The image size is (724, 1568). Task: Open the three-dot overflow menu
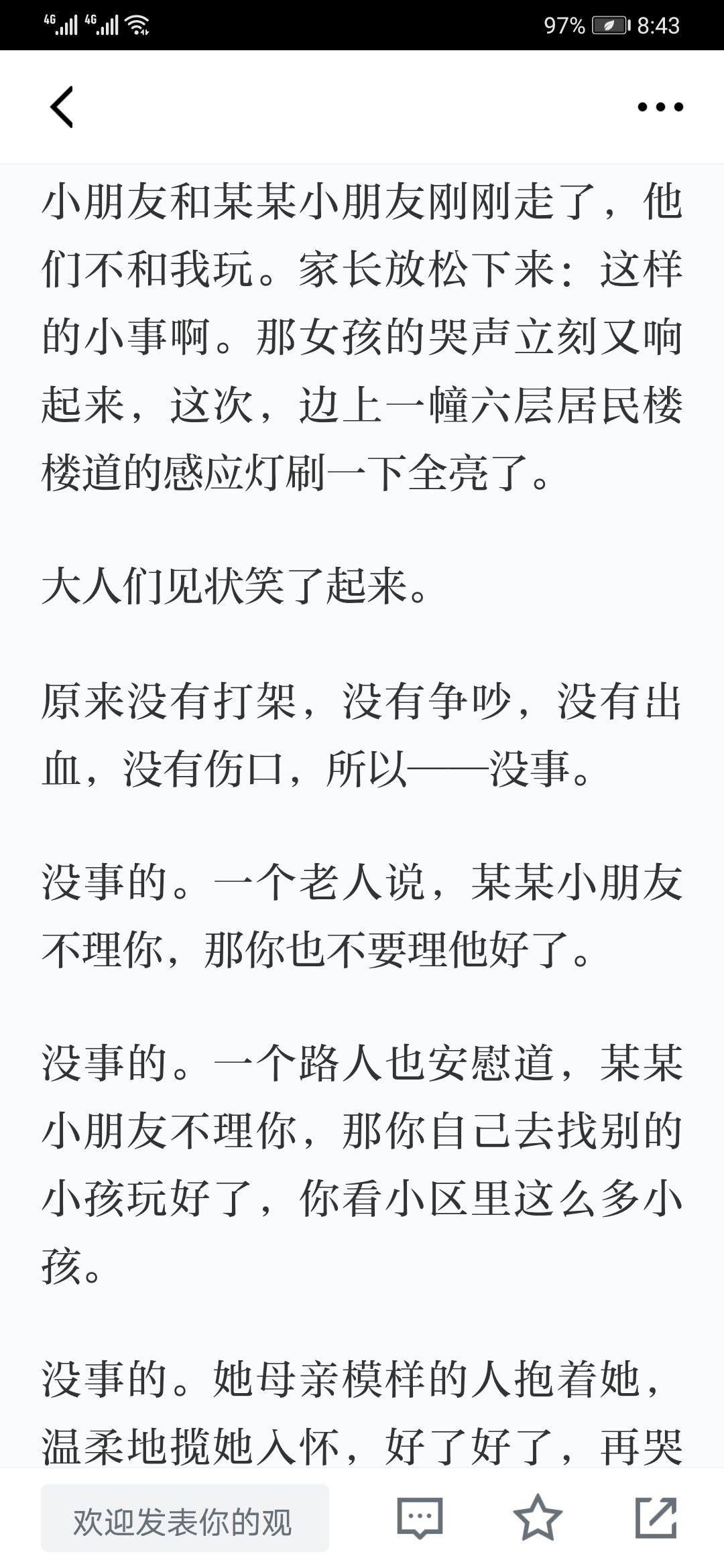point(660,107)
